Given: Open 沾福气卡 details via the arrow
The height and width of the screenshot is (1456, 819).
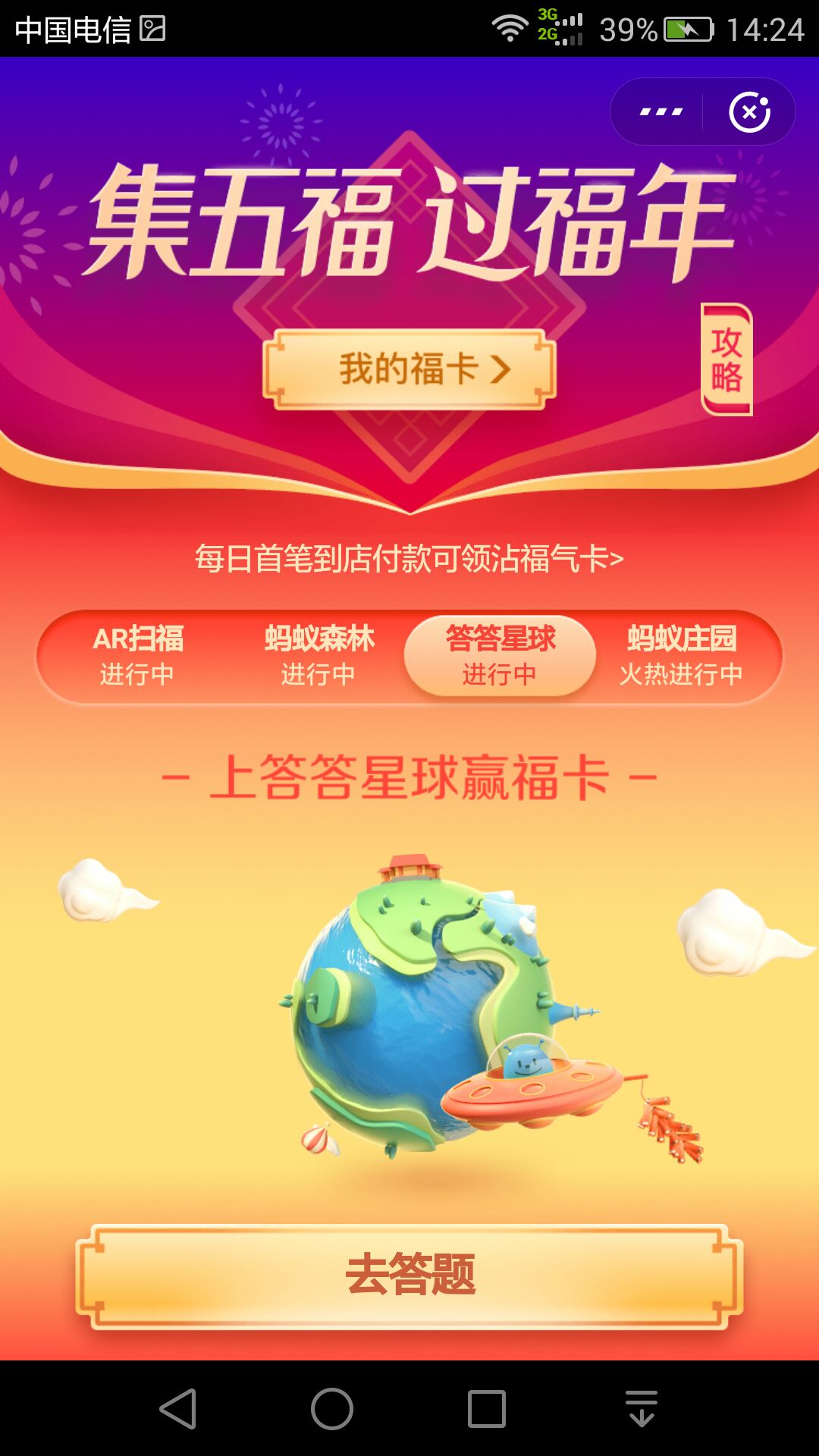Looking at the screenshot, I should click(x=616, y=560).
